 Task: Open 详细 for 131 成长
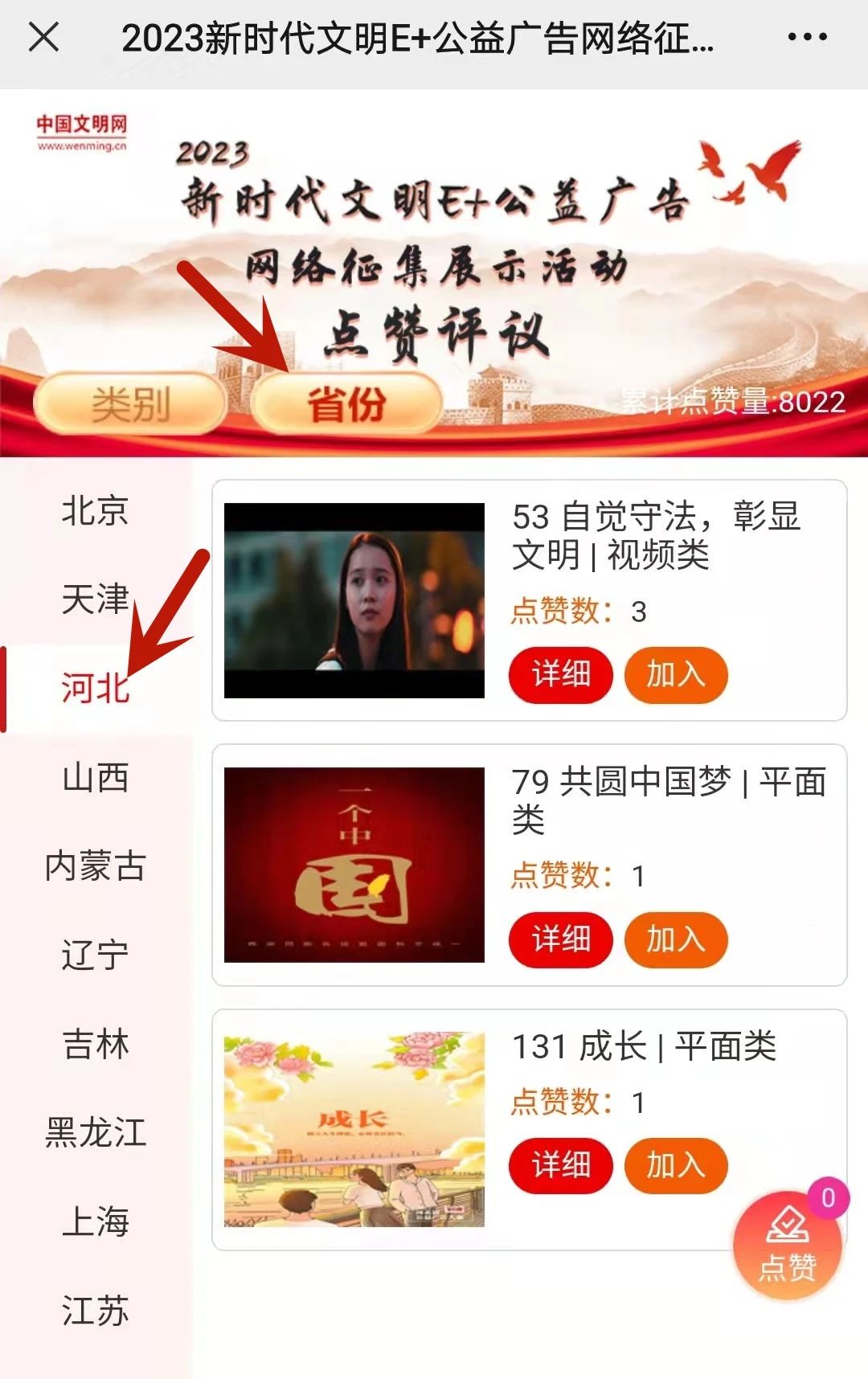[x=561, y=1164]
